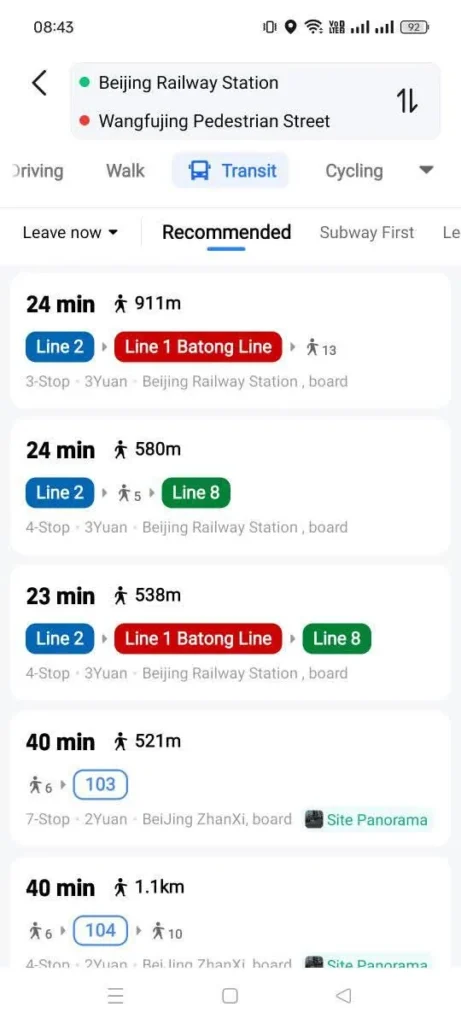
Task: Switch to the Driving tab
Action: tap(38, 171)
